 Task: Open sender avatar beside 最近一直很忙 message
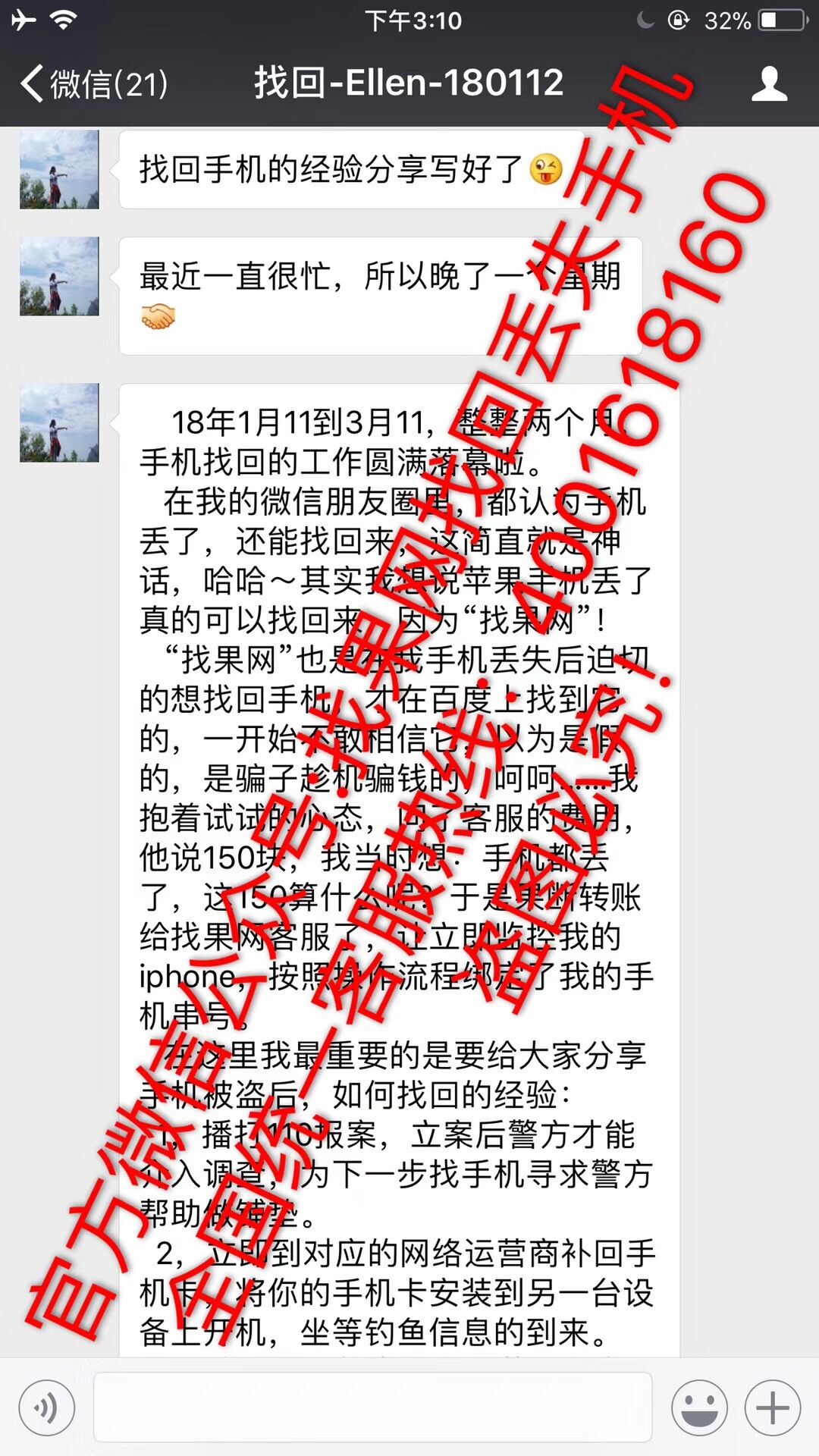click(x=59, y=276)
